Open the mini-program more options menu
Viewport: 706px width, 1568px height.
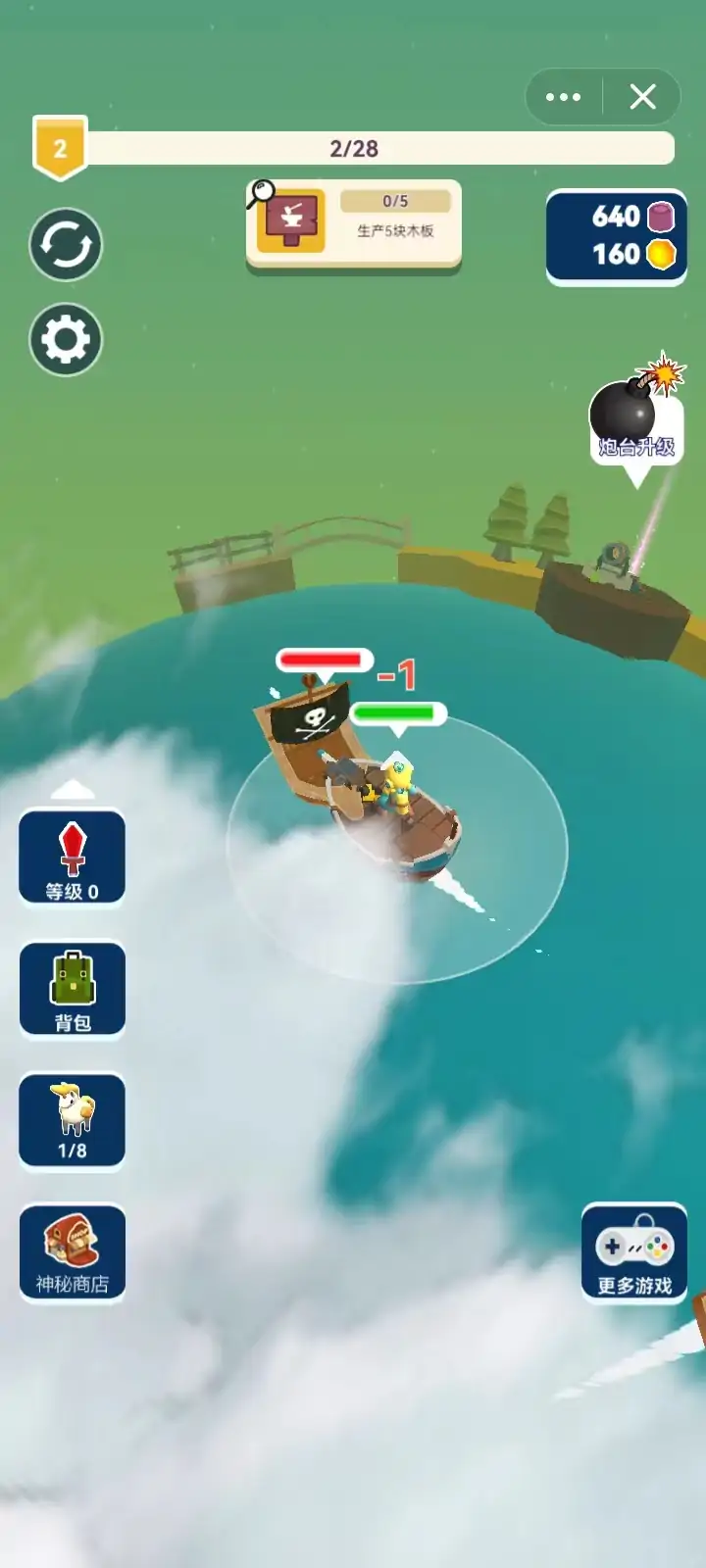(564, 97)
